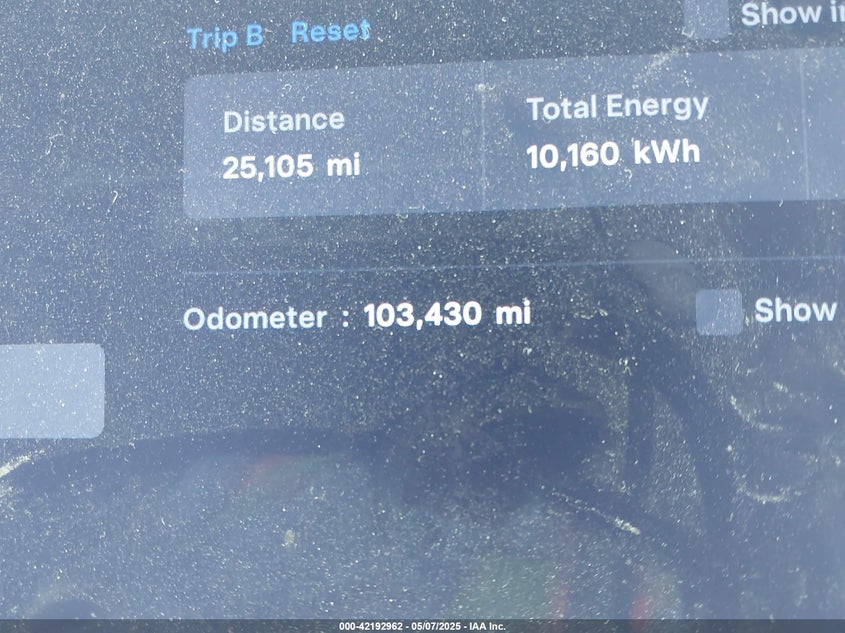This screenshot has width=845, height=633.
Task: Toggle the Show checkbox beside Odometer
Action: (x=718, y=312)
